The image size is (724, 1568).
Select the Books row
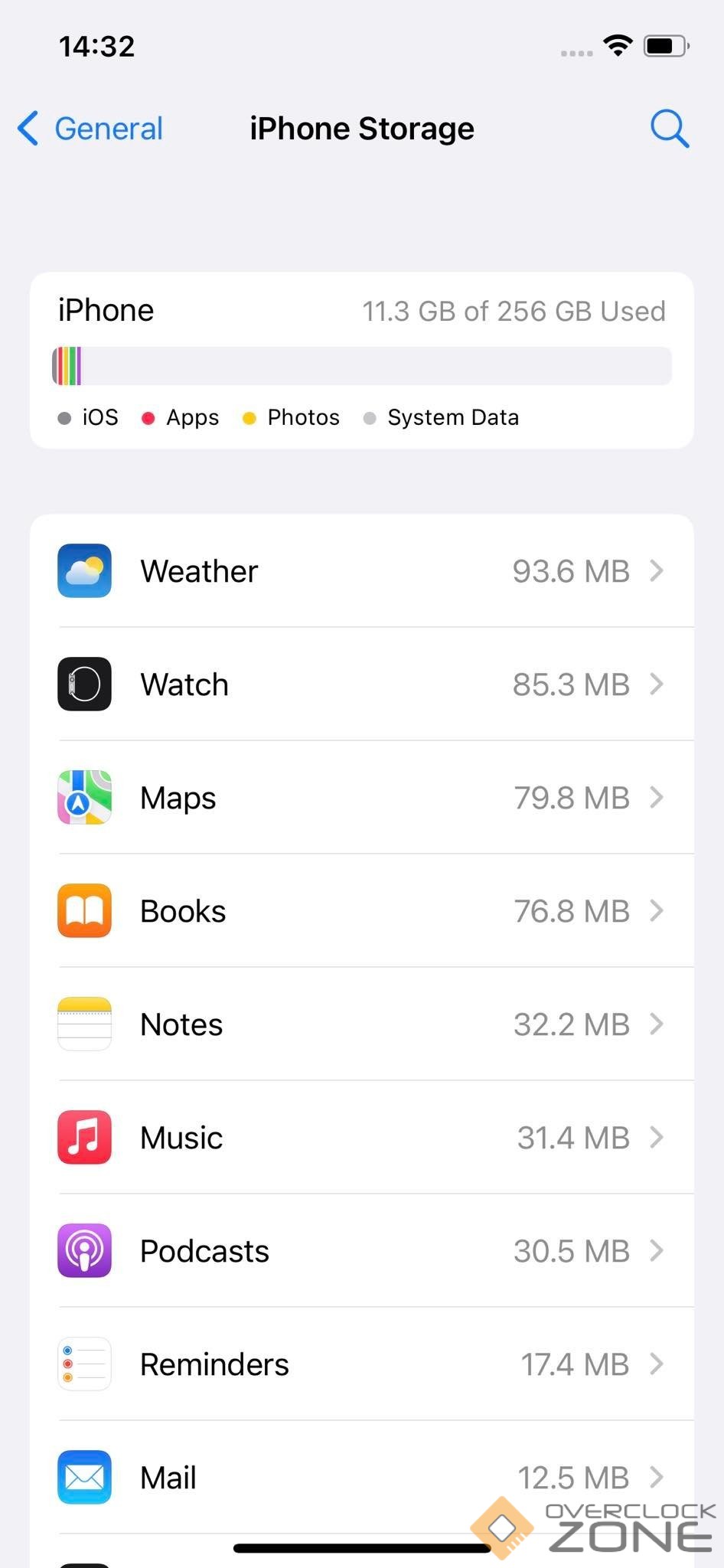pos(361,911)
